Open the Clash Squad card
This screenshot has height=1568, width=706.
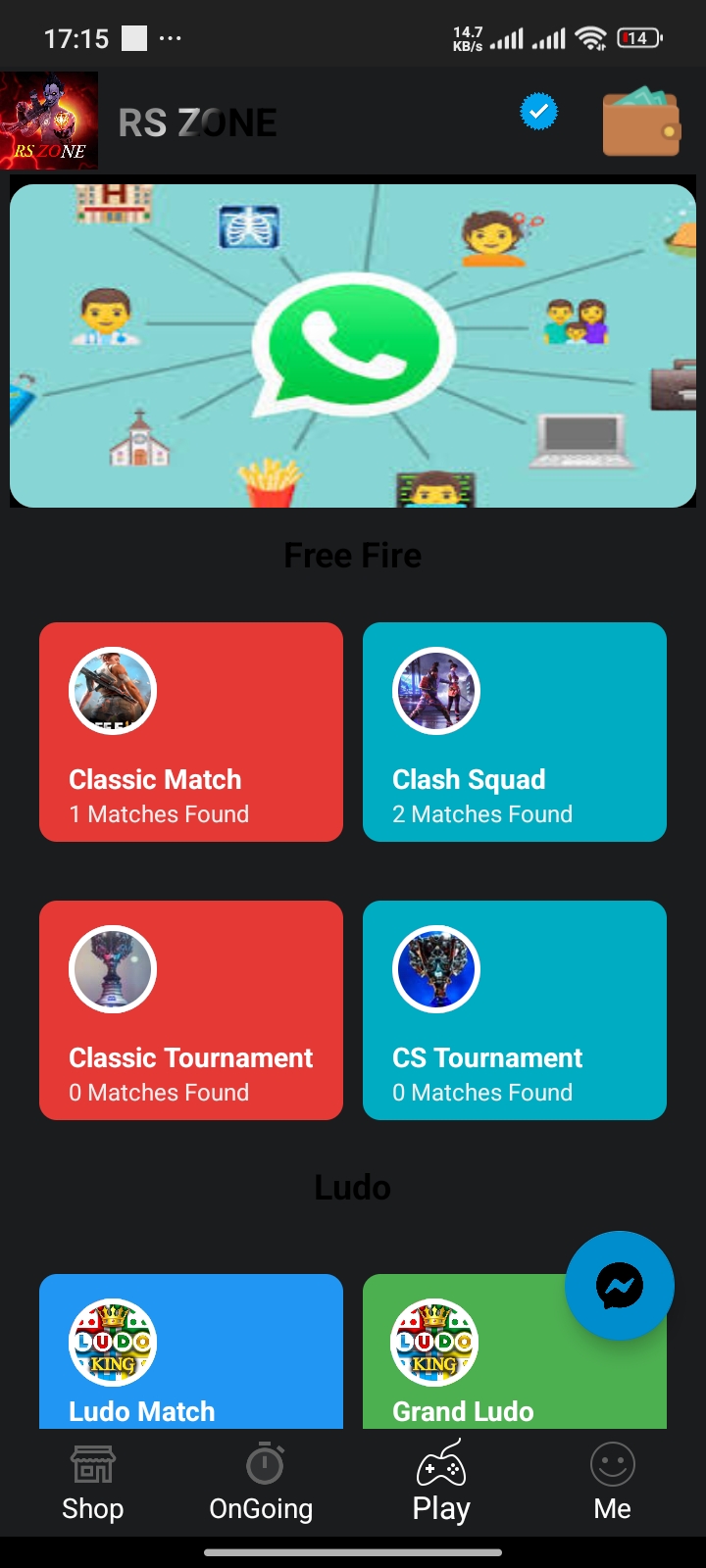point(515,732)
